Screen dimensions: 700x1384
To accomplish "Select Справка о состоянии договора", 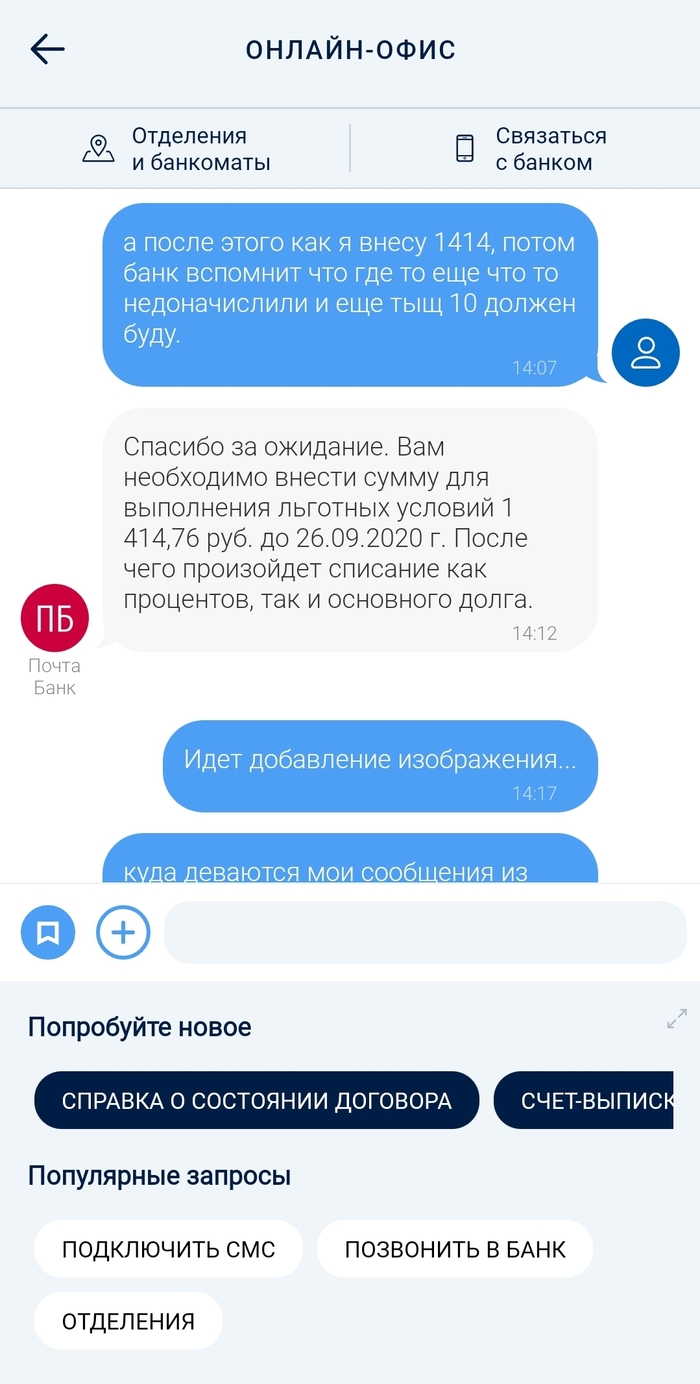I will [257, 1101].
